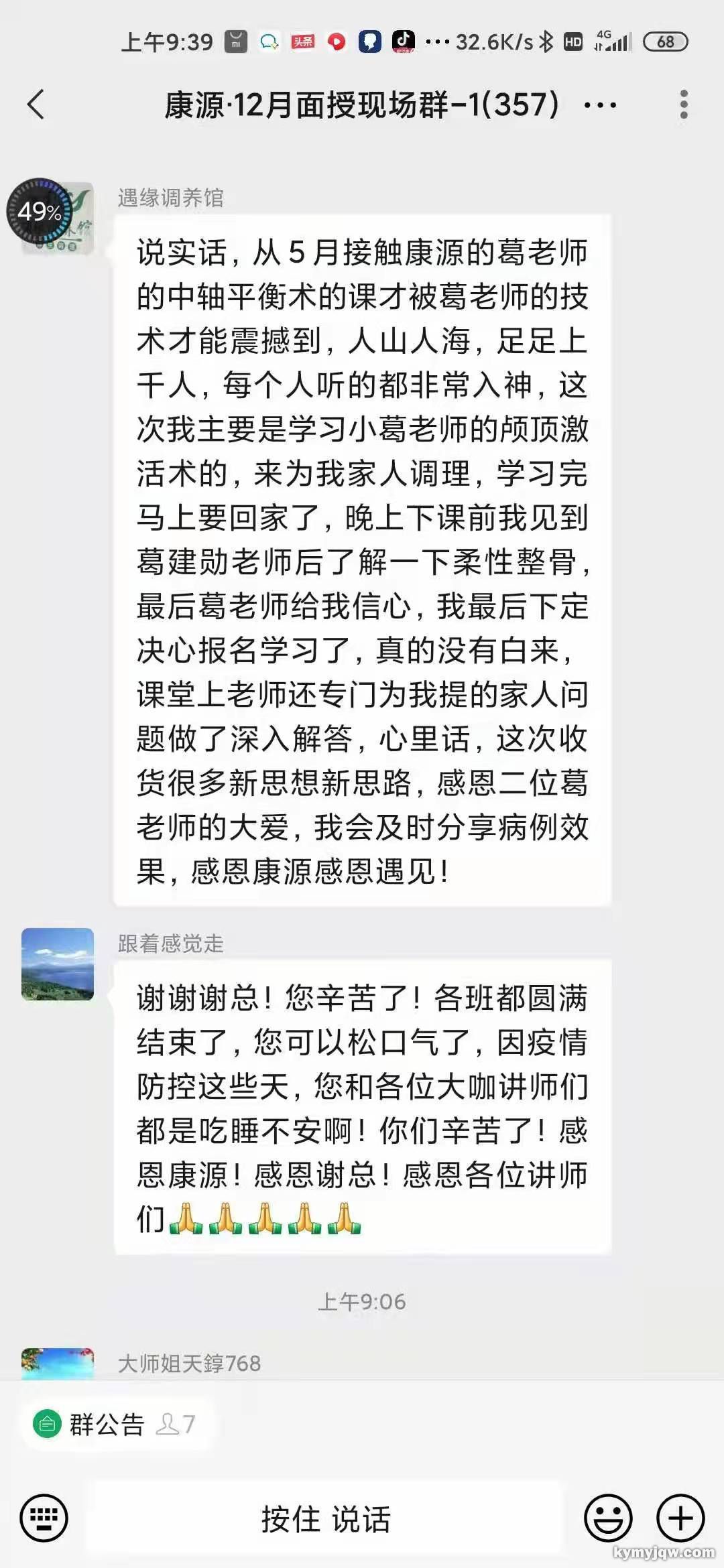The image size is (724, 1568).
Task: Open the emoji picker
Action: click(x=608, y=1518)
